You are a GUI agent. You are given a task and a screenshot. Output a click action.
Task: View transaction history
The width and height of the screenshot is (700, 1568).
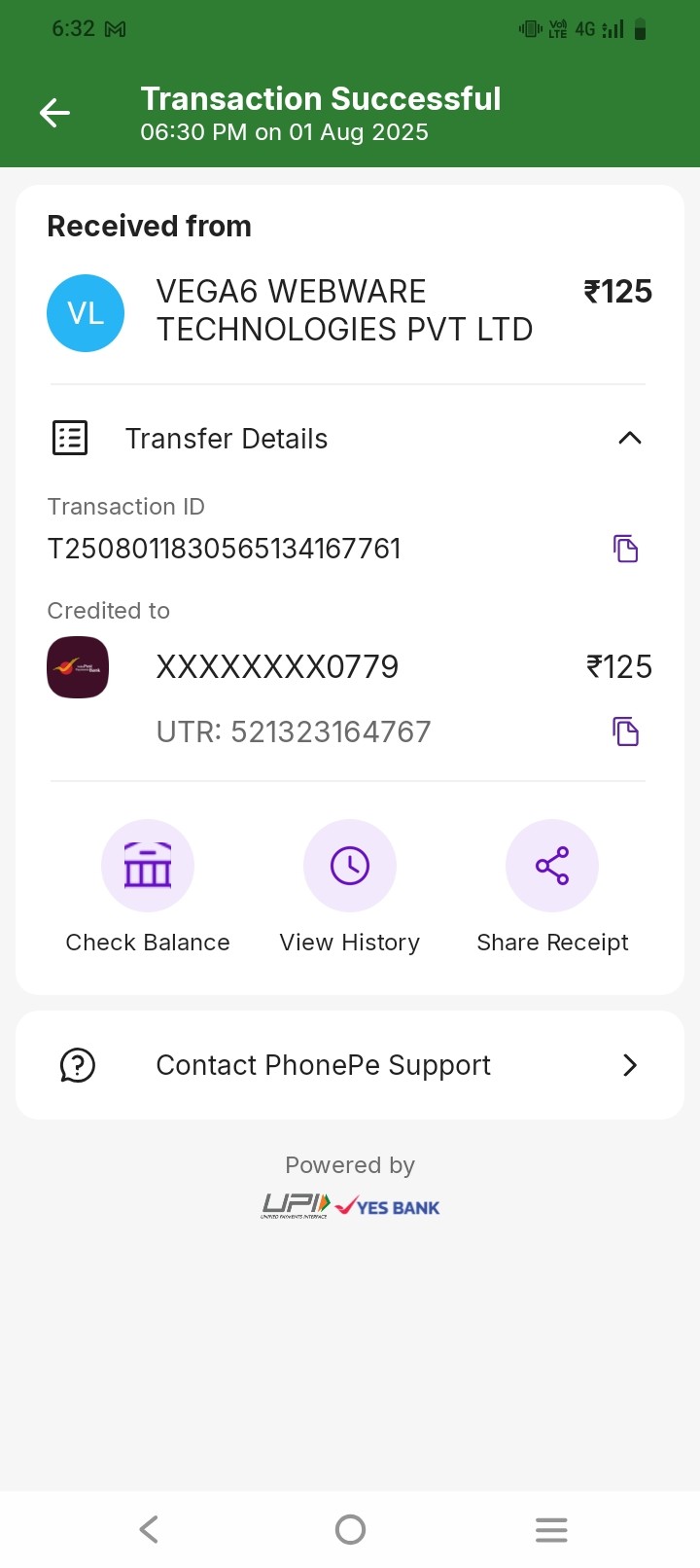click(350, 866)
